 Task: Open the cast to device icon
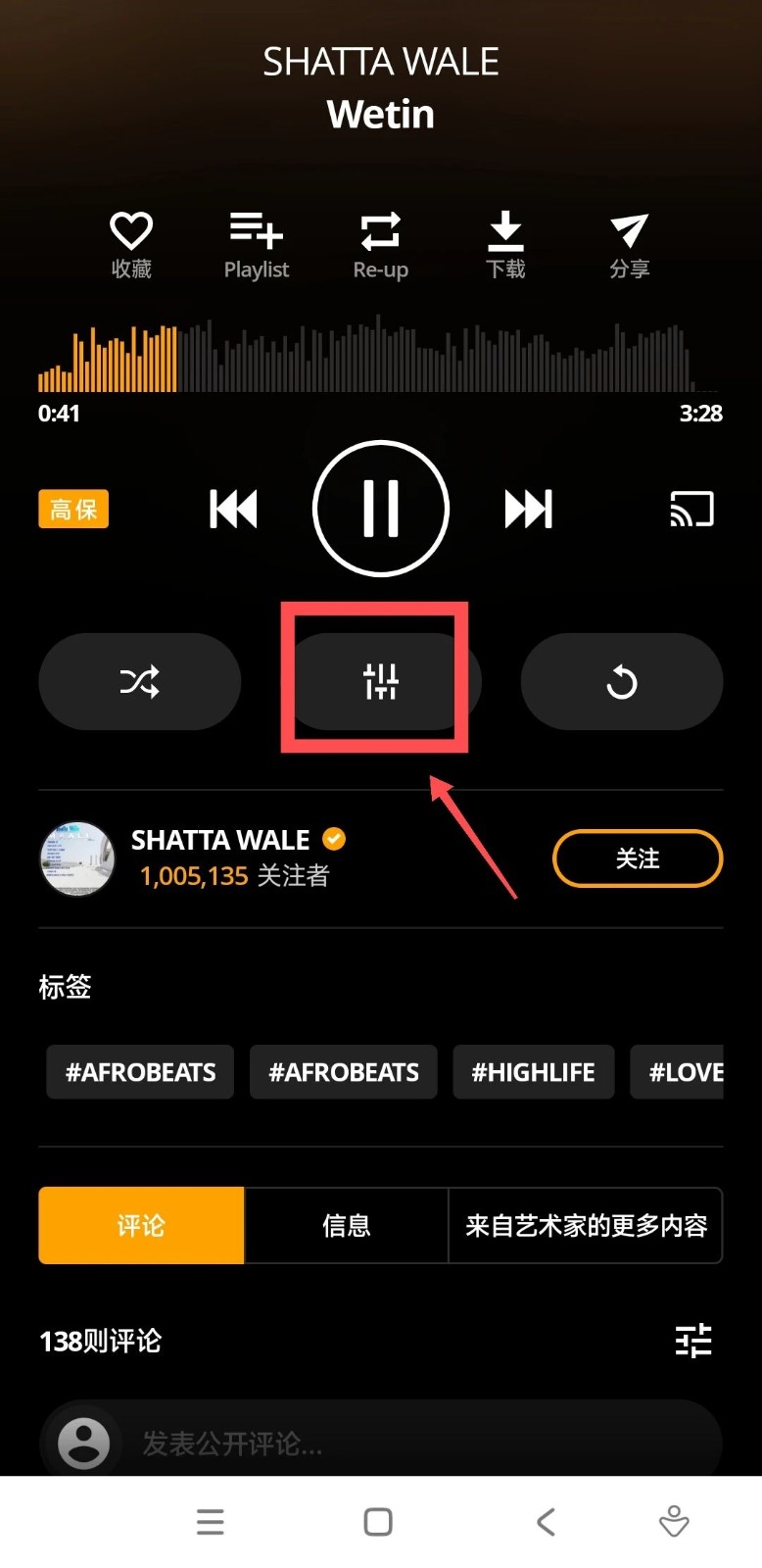[x=691, y=509]
